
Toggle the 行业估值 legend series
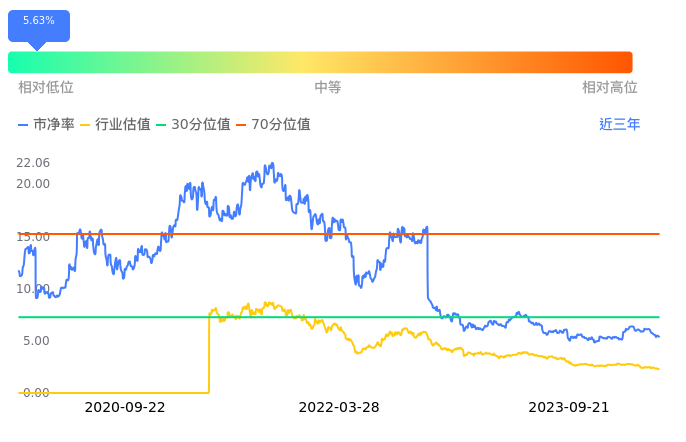(116, 124)
